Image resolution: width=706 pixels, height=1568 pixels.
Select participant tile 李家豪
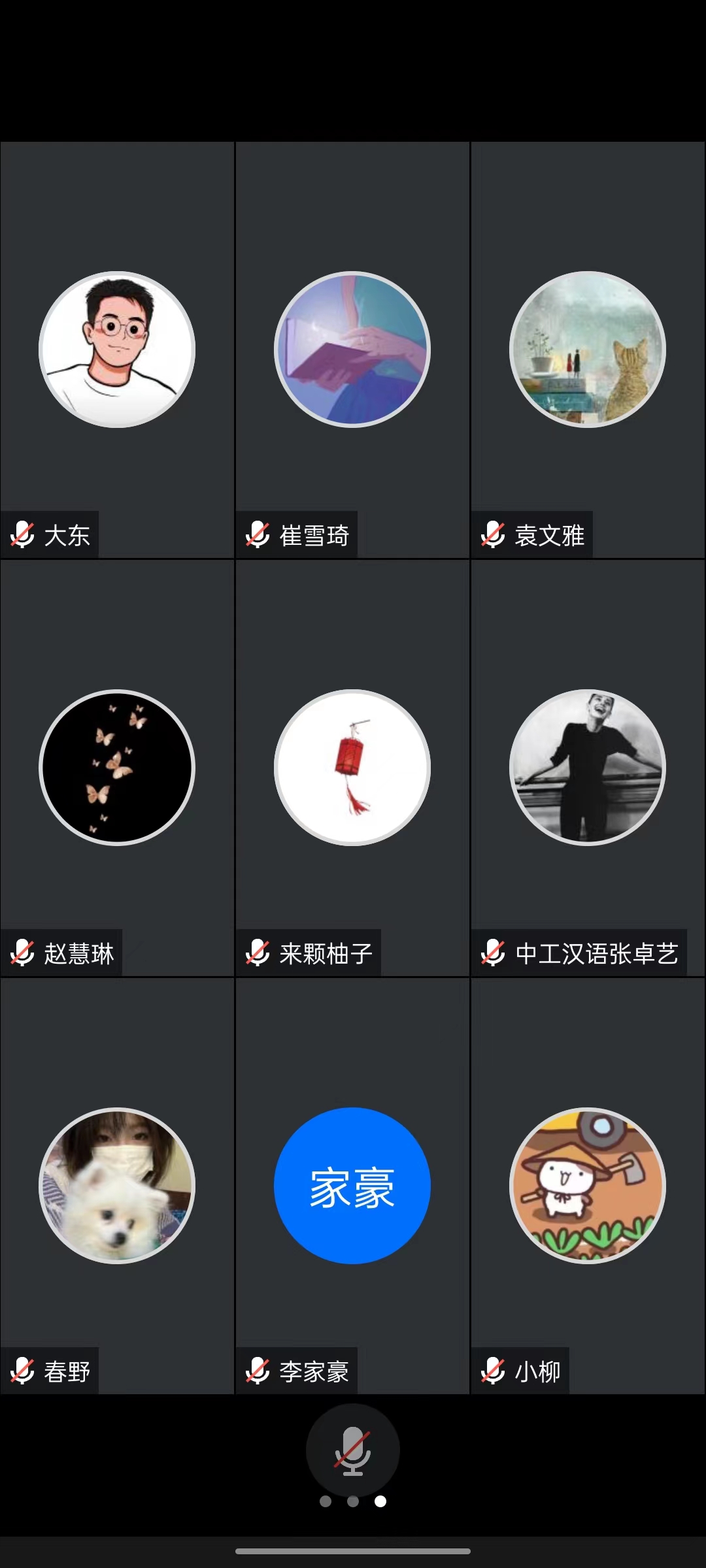[x=352, y=1186]
